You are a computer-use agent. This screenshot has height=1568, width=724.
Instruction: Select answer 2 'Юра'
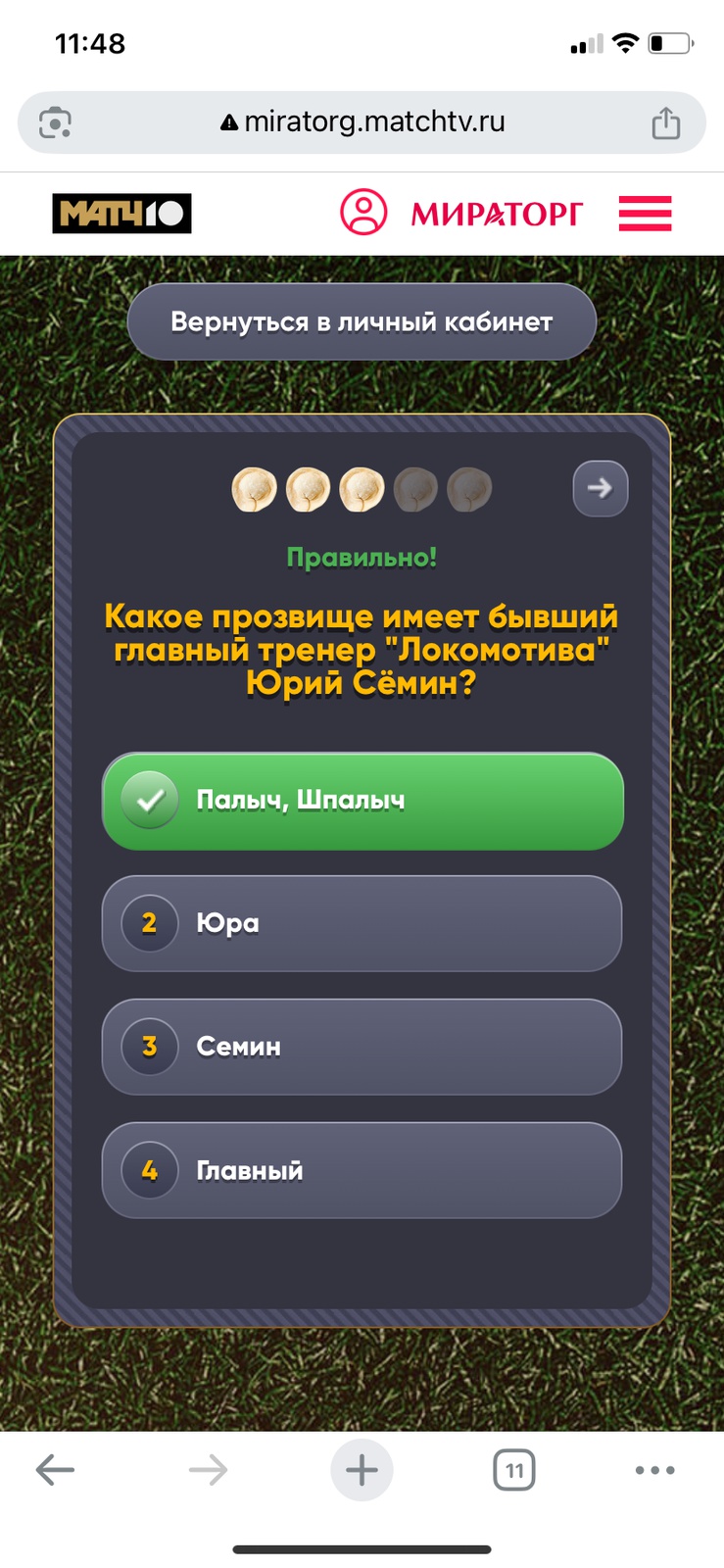362,923
